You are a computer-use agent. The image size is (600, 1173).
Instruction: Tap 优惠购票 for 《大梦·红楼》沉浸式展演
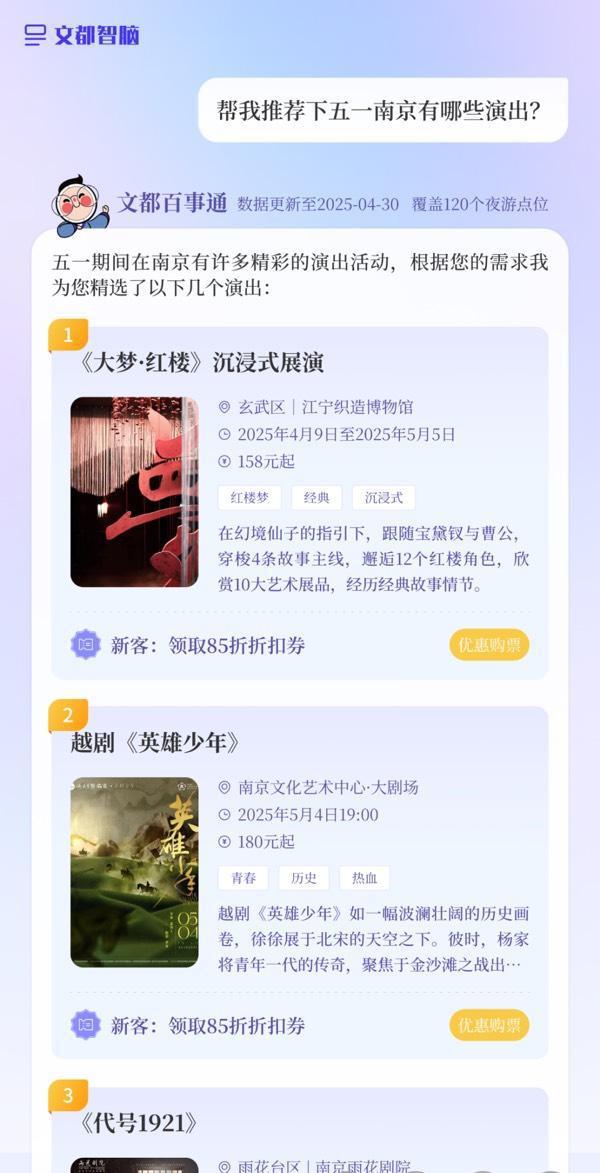click(489, 645)
